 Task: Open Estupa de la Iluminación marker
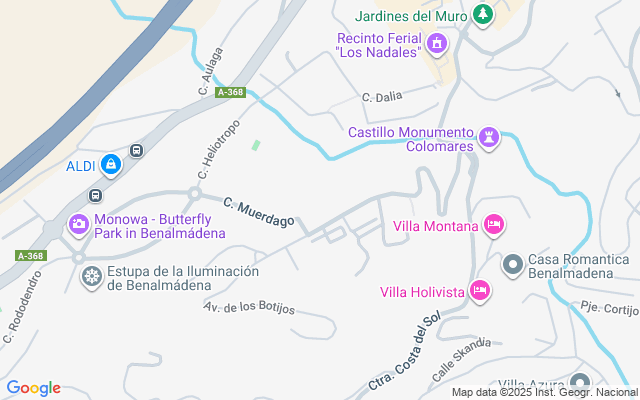pos(91,276)
